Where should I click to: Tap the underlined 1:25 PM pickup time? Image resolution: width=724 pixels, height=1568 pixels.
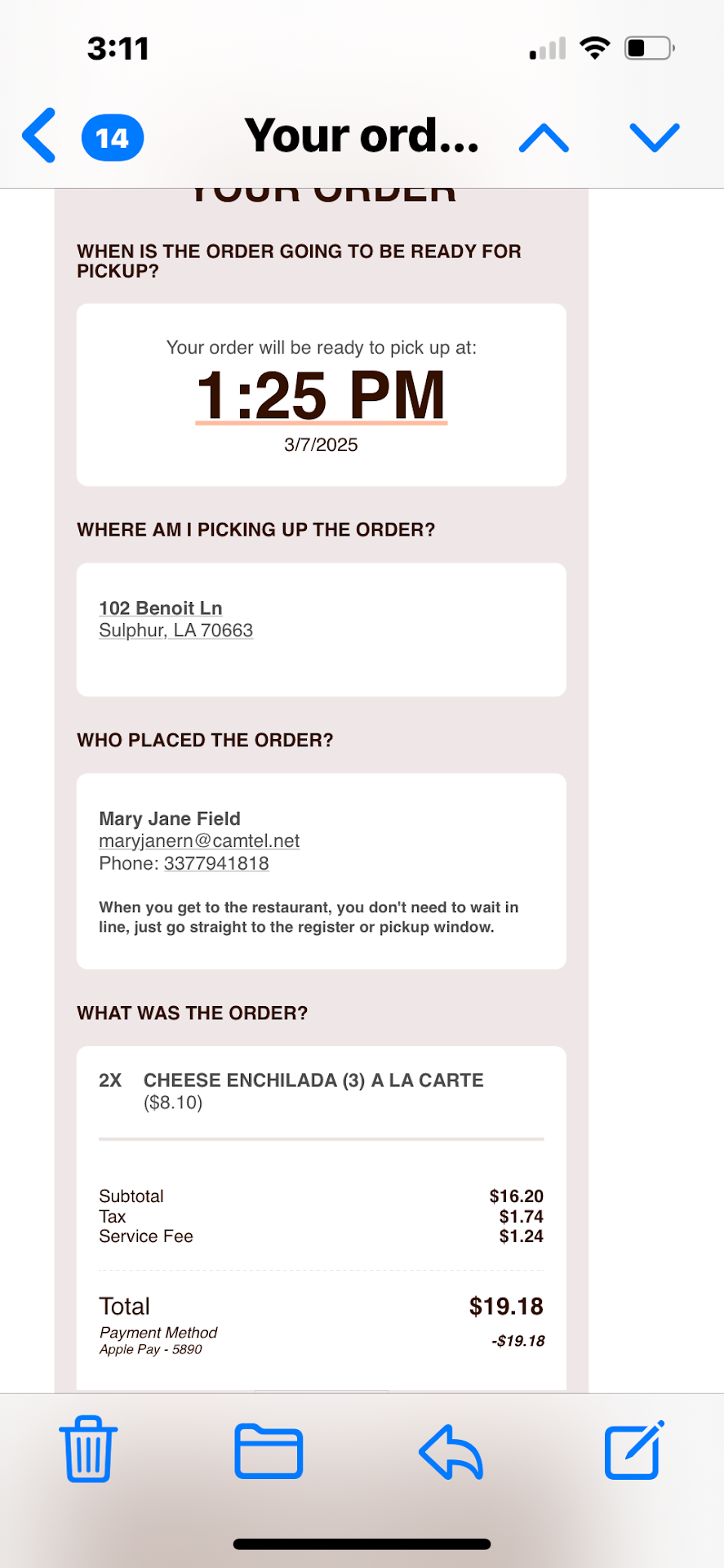321,395
